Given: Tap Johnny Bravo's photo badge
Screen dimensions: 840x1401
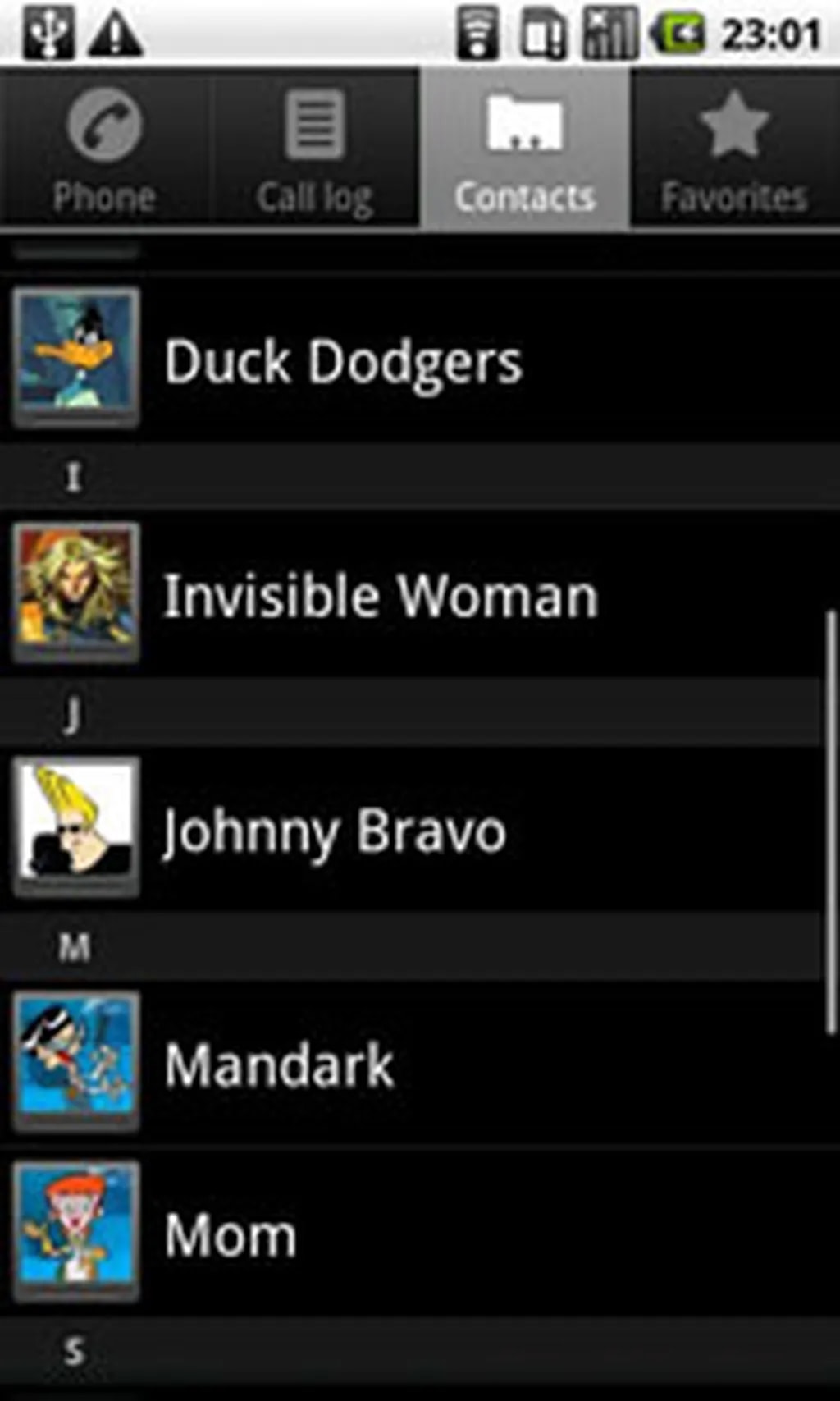Looking at the screenshot, I should click(x=75, y=824).
